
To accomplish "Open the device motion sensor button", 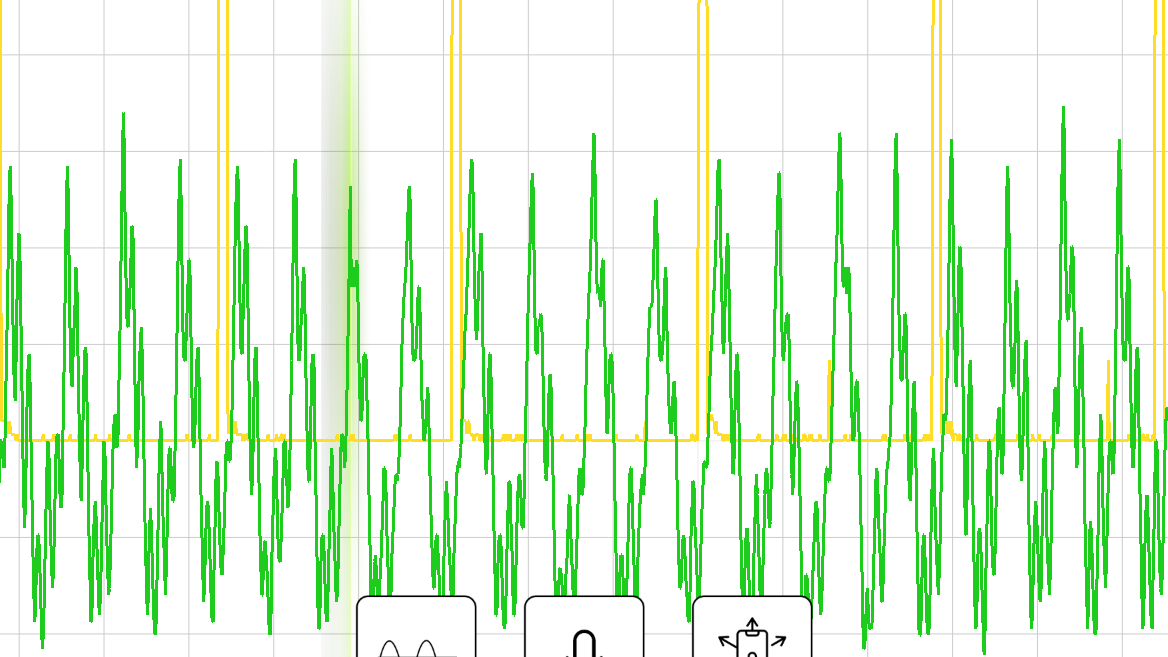I will click(752, 630).
